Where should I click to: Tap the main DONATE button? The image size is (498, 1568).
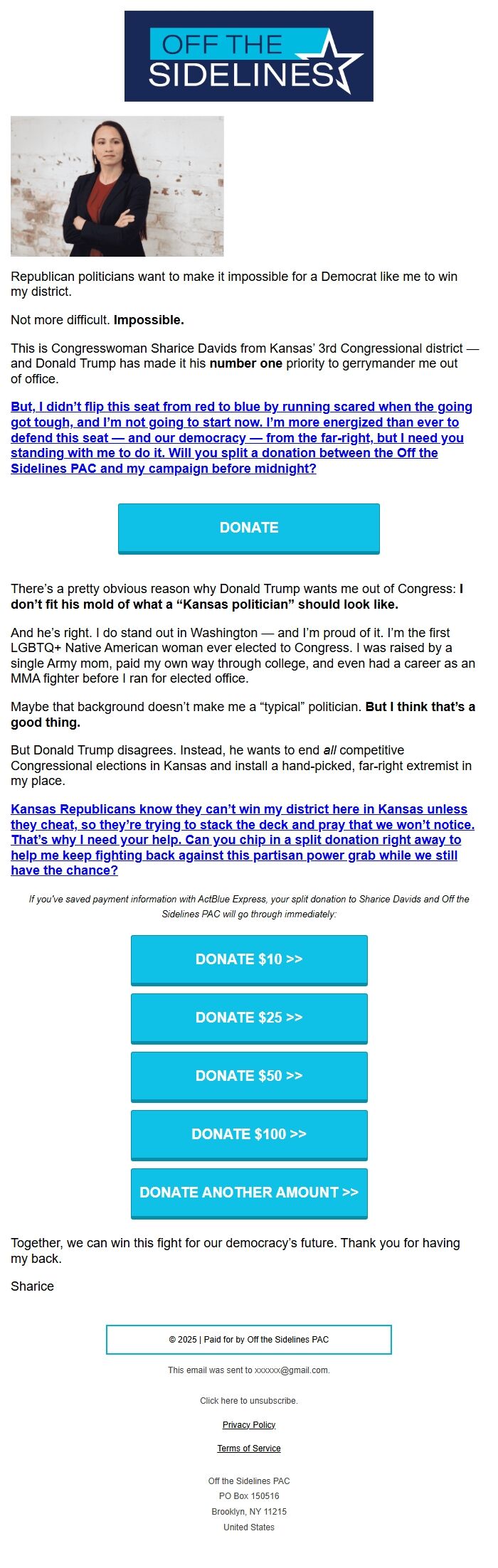tap(248, 528)
